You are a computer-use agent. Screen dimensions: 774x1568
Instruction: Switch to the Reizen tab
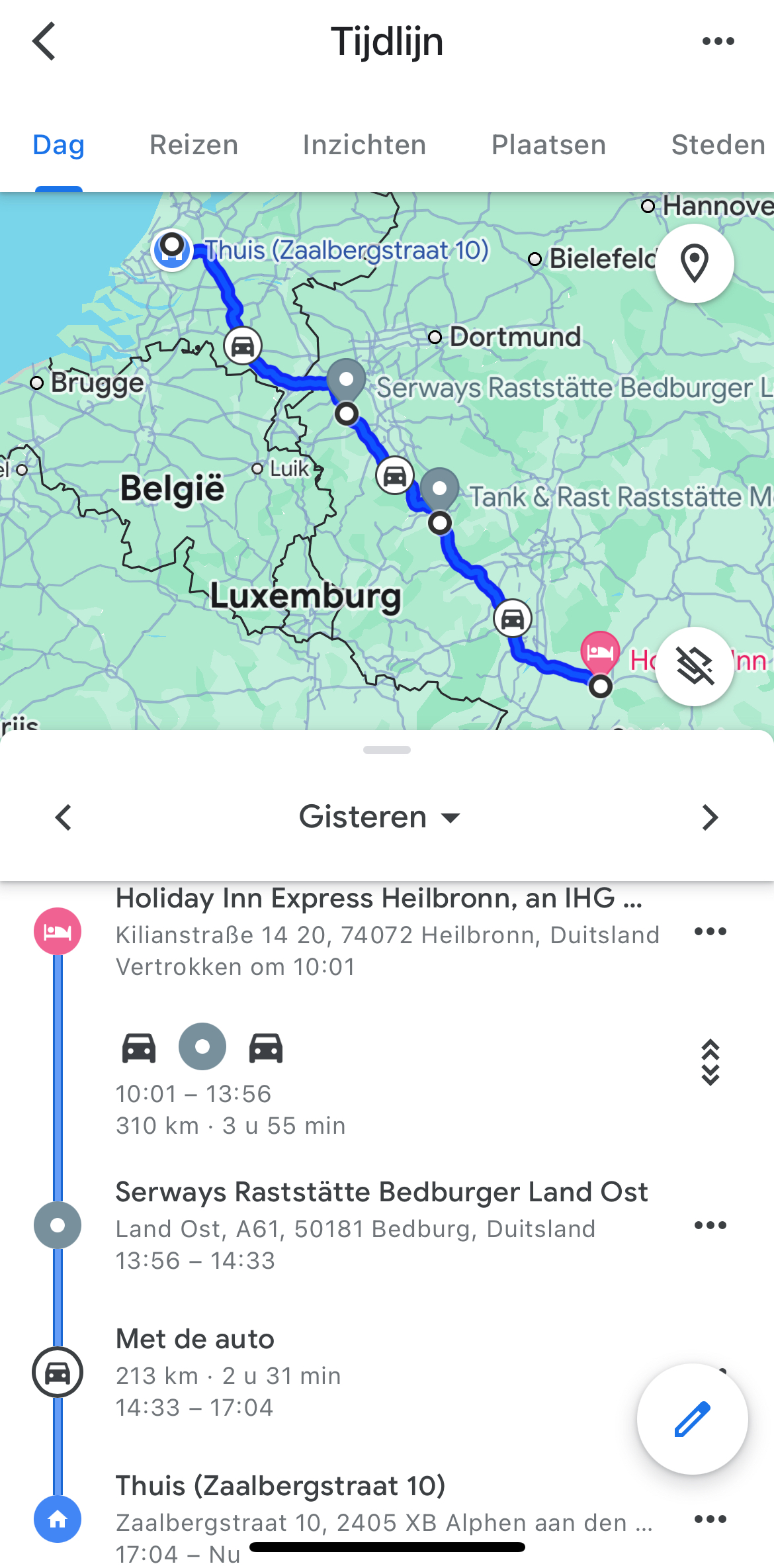pos(193,145)
